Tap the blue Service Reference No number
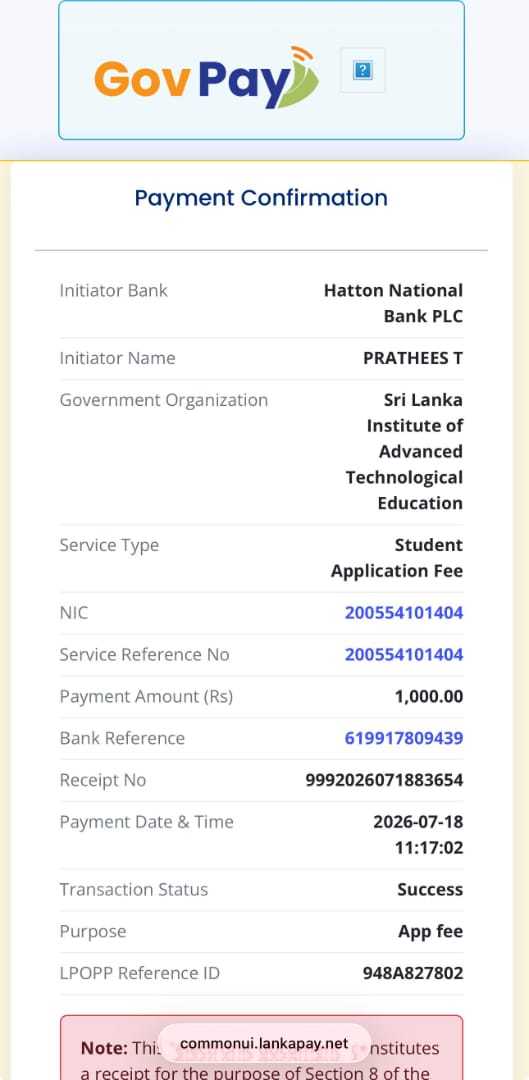This screenshot has height=1080, width=529. pyautogui.click(x=404, y=655)
